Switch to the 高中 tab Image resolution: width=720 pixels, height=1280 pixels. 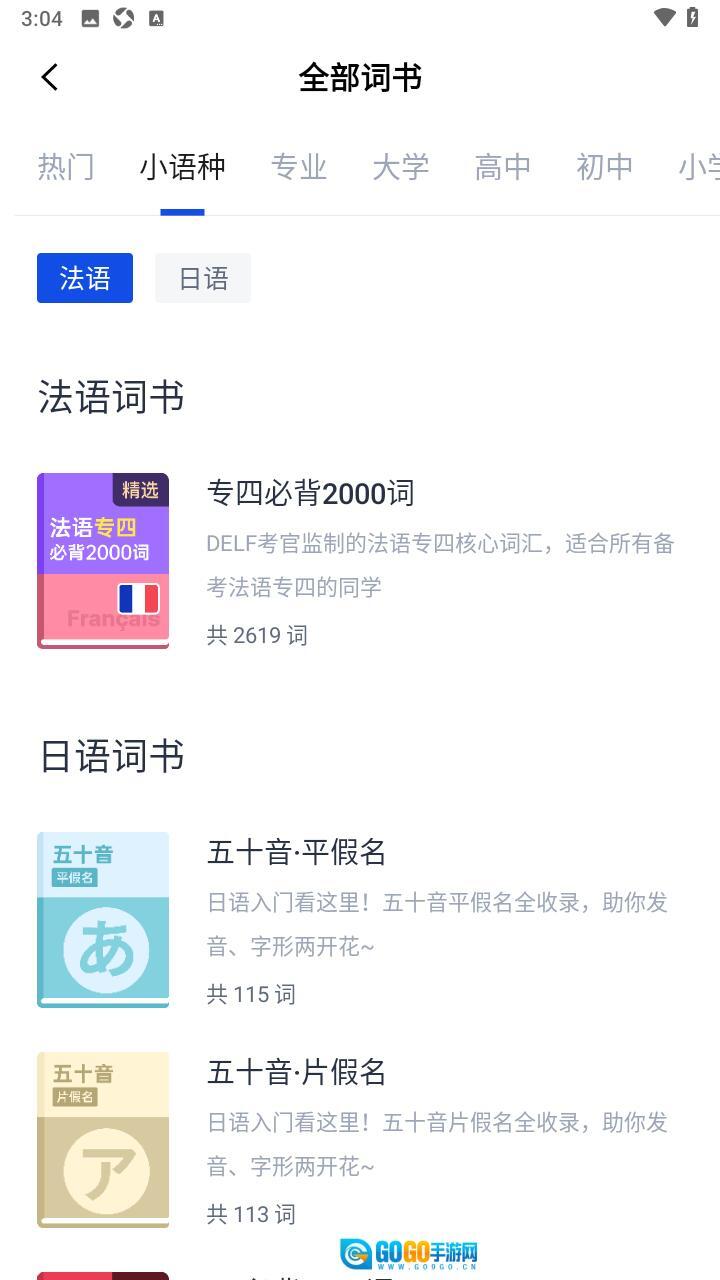(x=503, y=167)
